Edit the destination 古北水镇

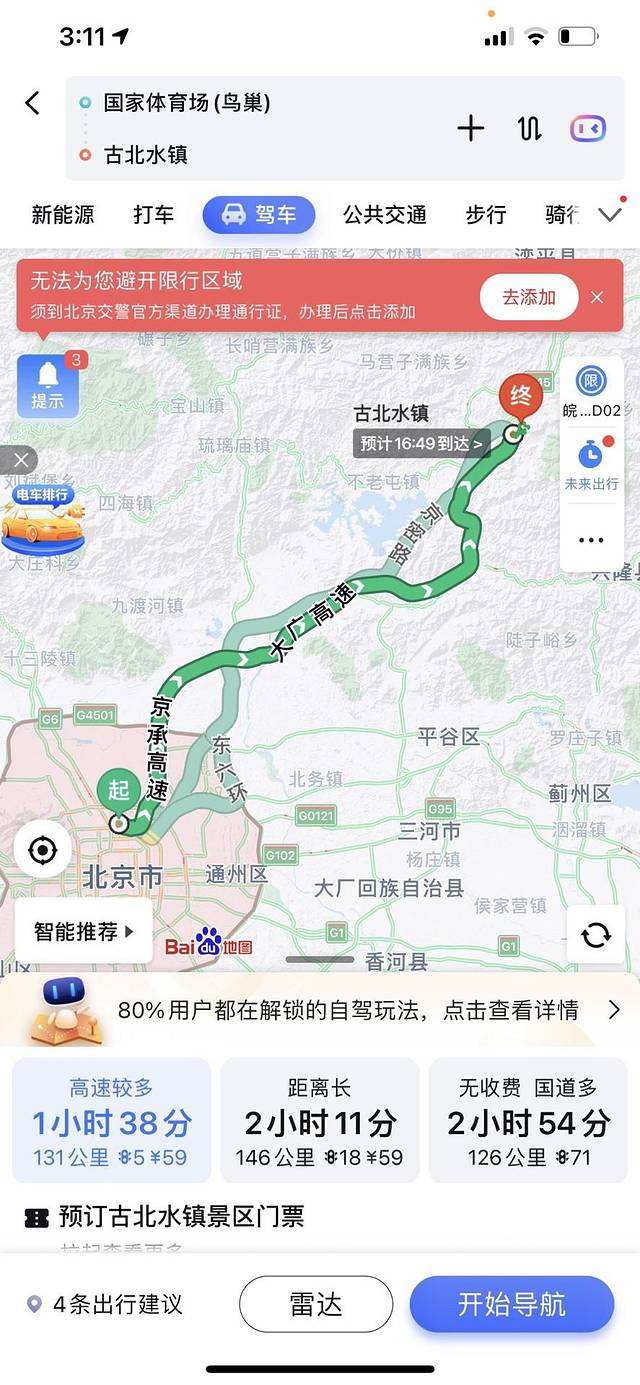point(146,155)
